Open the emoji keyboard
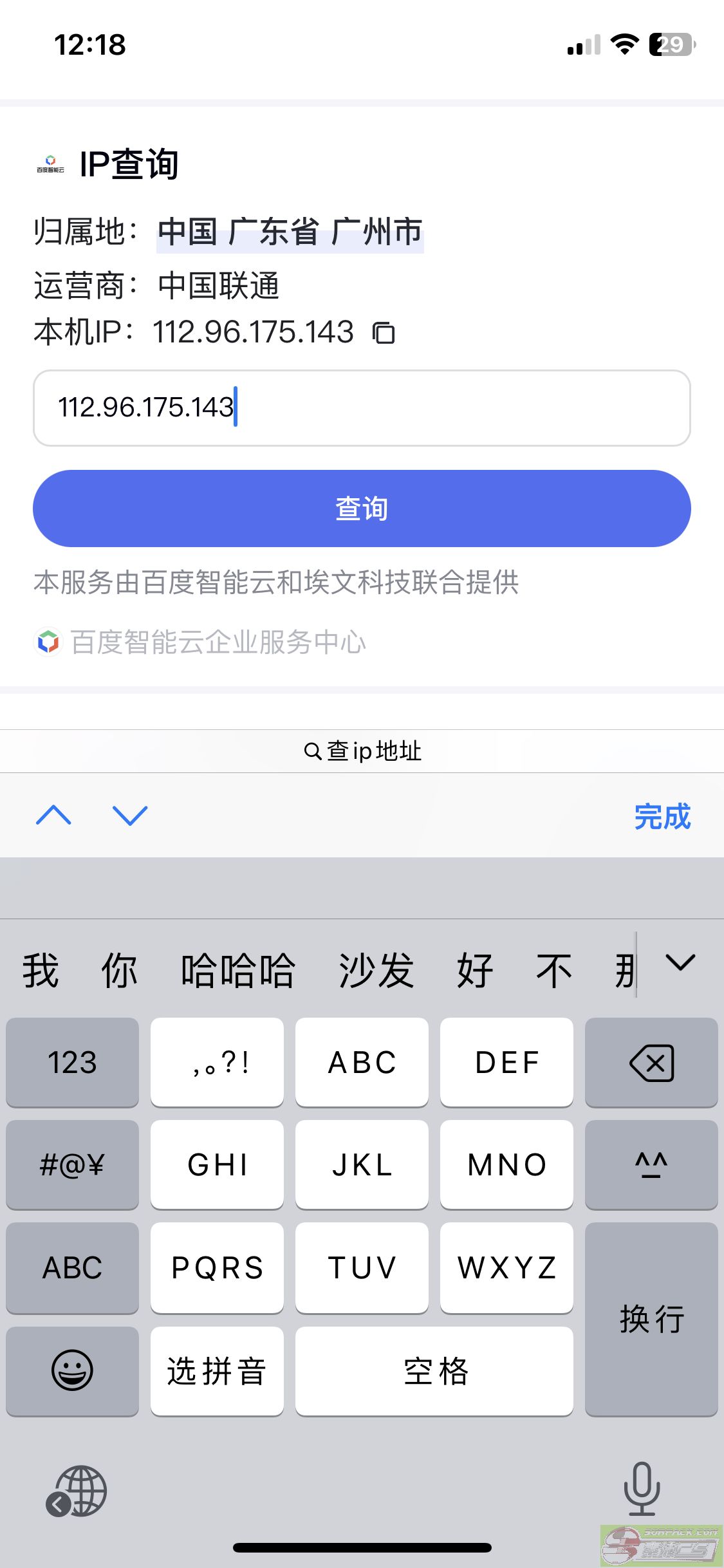The height and width of the screenshot is (1568, 724). pos(72,1371)
